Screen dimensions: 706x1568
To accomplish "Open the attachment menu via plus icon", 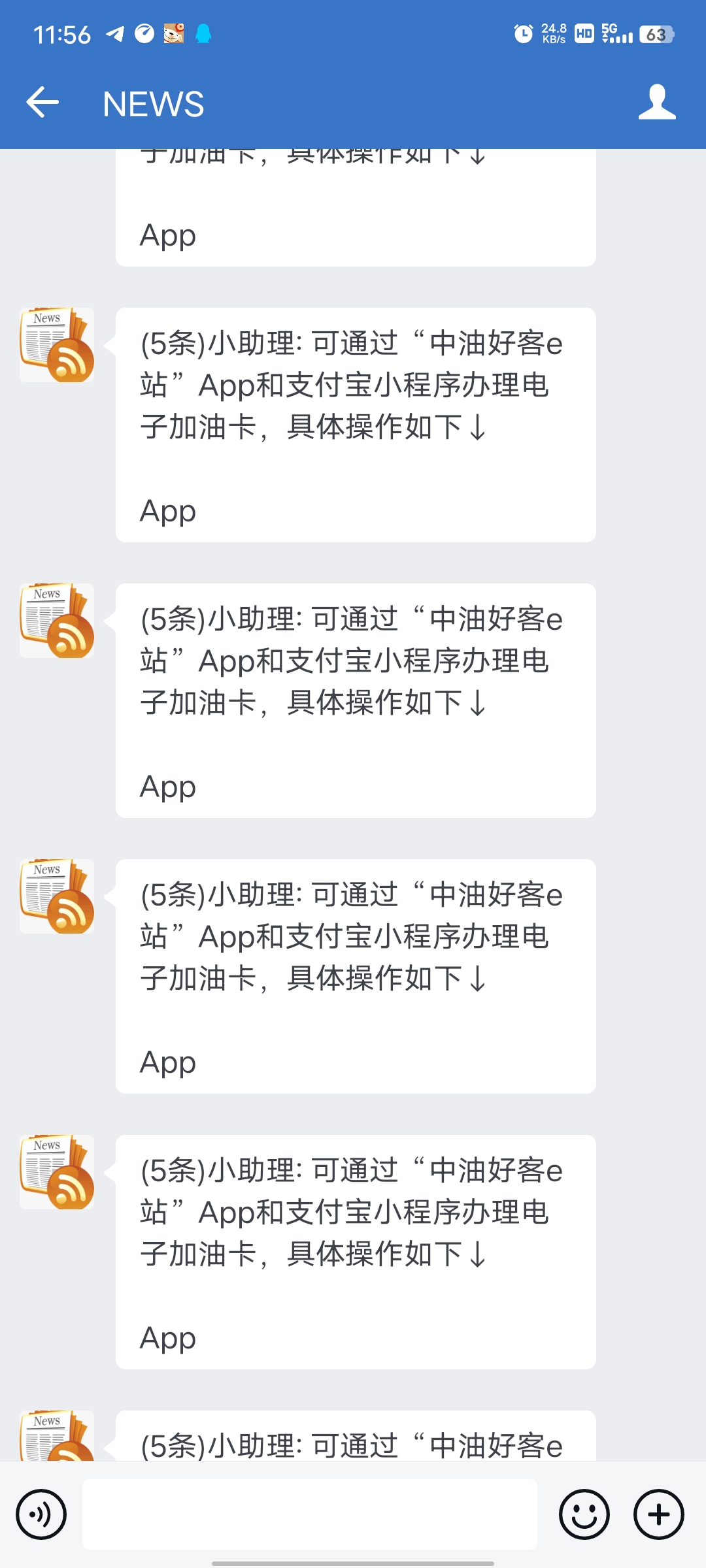I will (x=658, y=1514).
